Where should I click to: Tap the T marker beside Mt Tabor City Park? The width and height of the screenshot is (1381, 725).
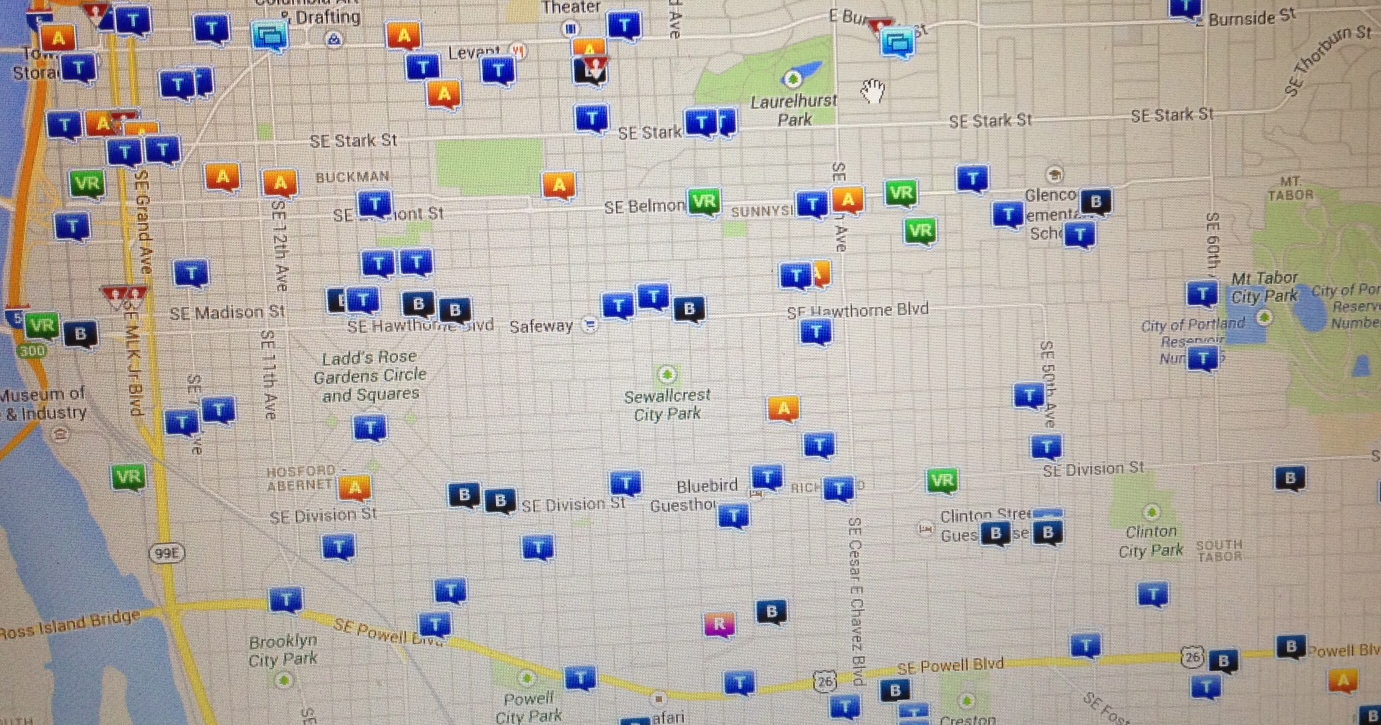pyautogui.click(x=1201, y=294)
